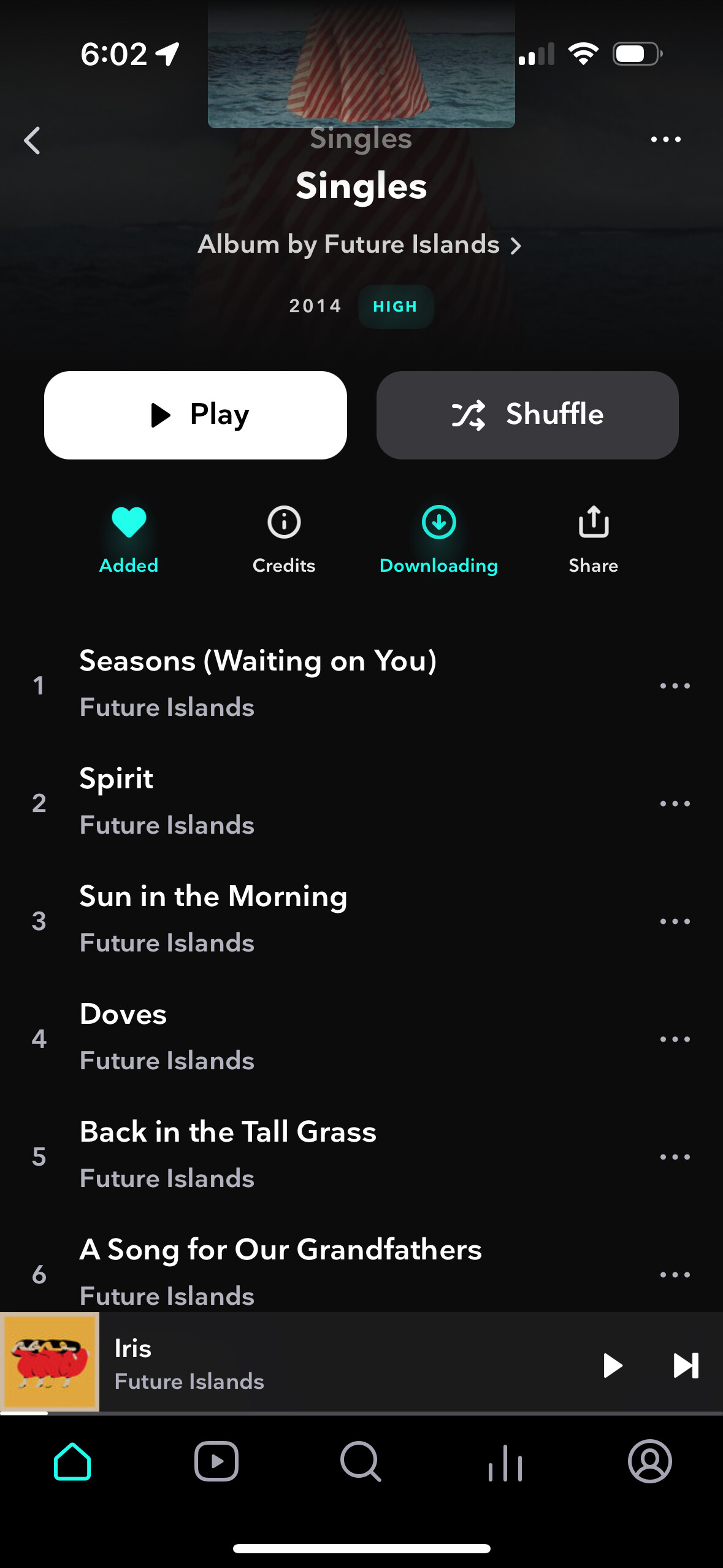Open the Search tab icon
Image resolution: width=723 pixels, height=1568 pixels.
point(361,1462)
